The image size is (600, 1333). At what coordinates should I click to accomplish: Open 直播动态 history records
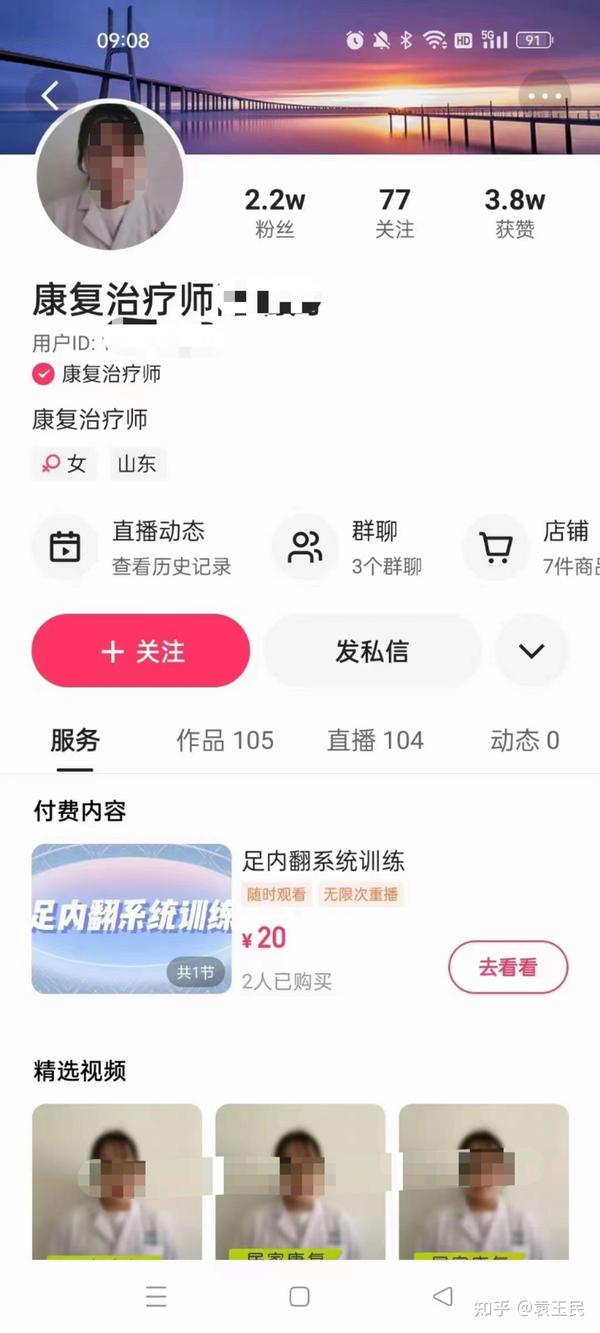[135, 548]
